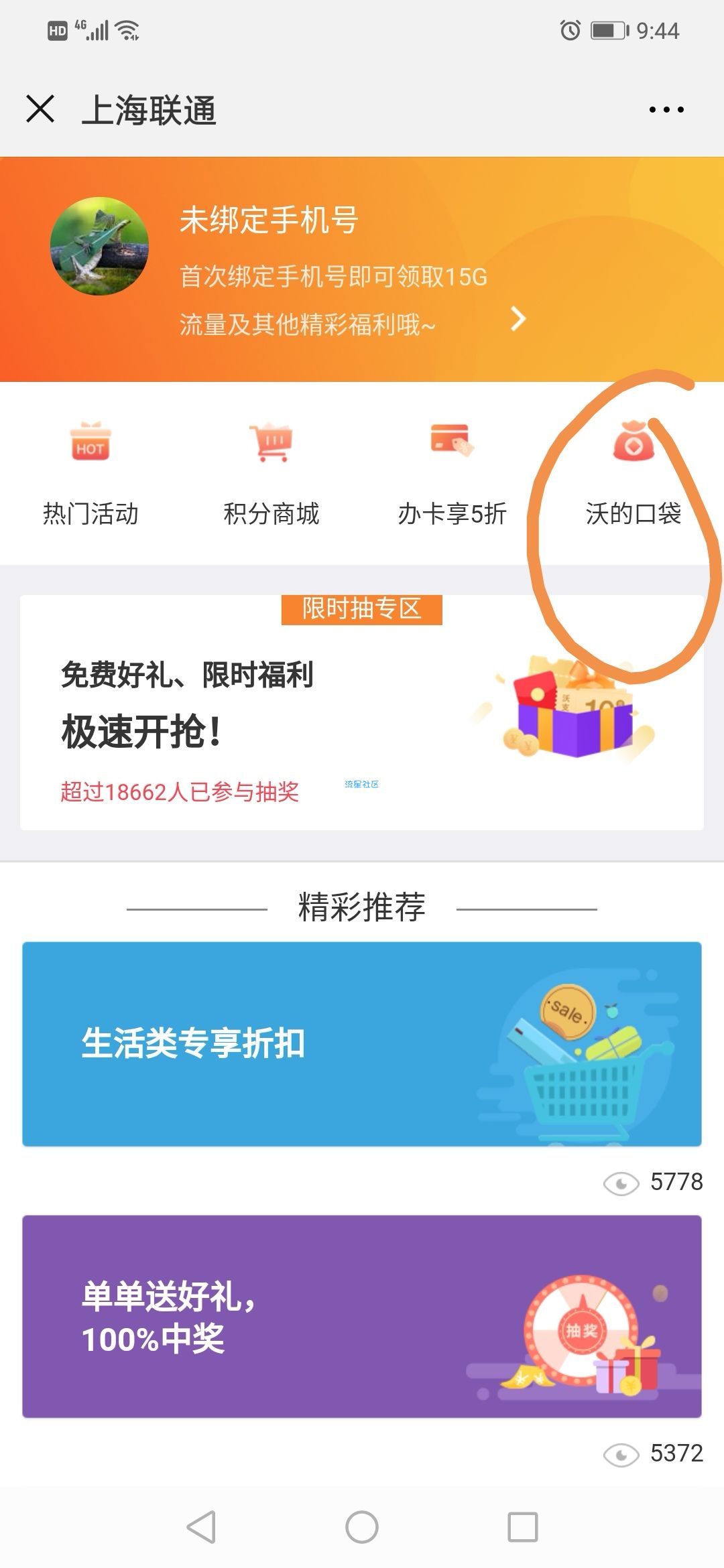Open the 限时抽专区 lottery card
Image resolution: width=724 pixels, height=1568 pixels.
362,717
